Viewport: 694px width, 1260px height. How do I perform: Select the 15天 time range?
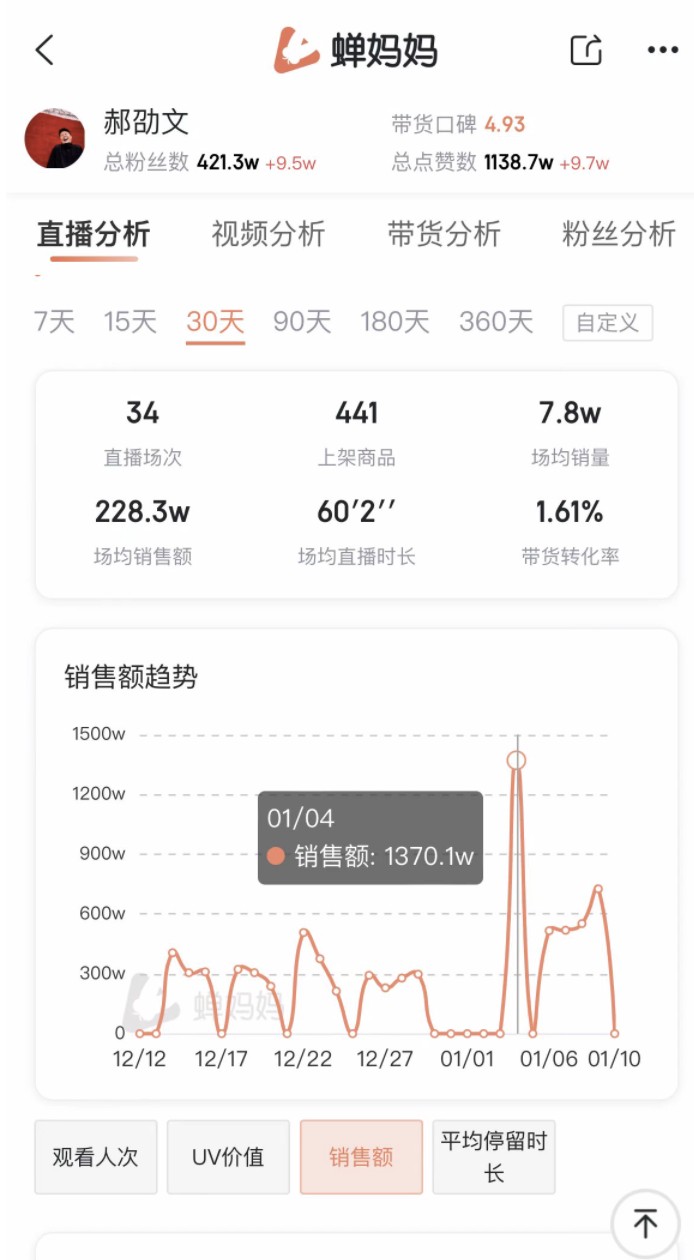click(131, 322)
